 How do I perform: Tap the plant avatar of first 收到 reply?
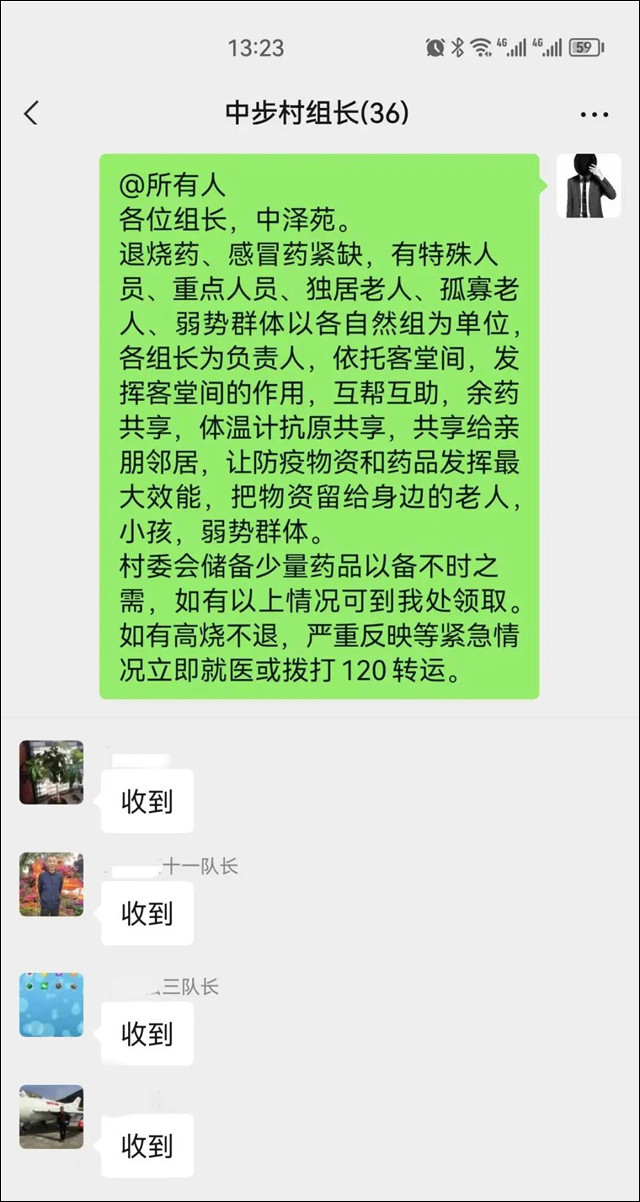(x=51, y=772)
